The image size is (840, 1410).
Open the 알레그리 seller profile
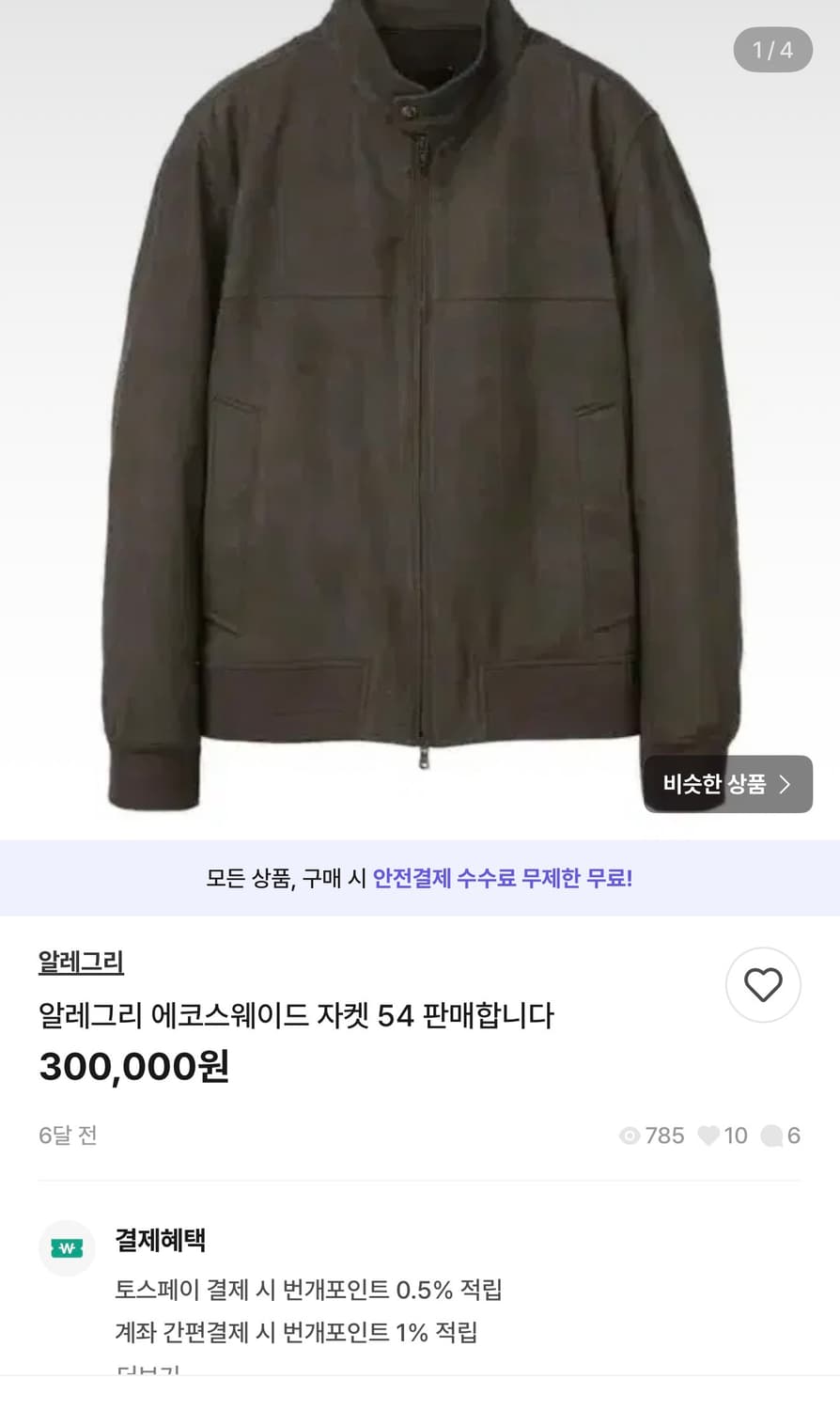click(x=81, y=962)
